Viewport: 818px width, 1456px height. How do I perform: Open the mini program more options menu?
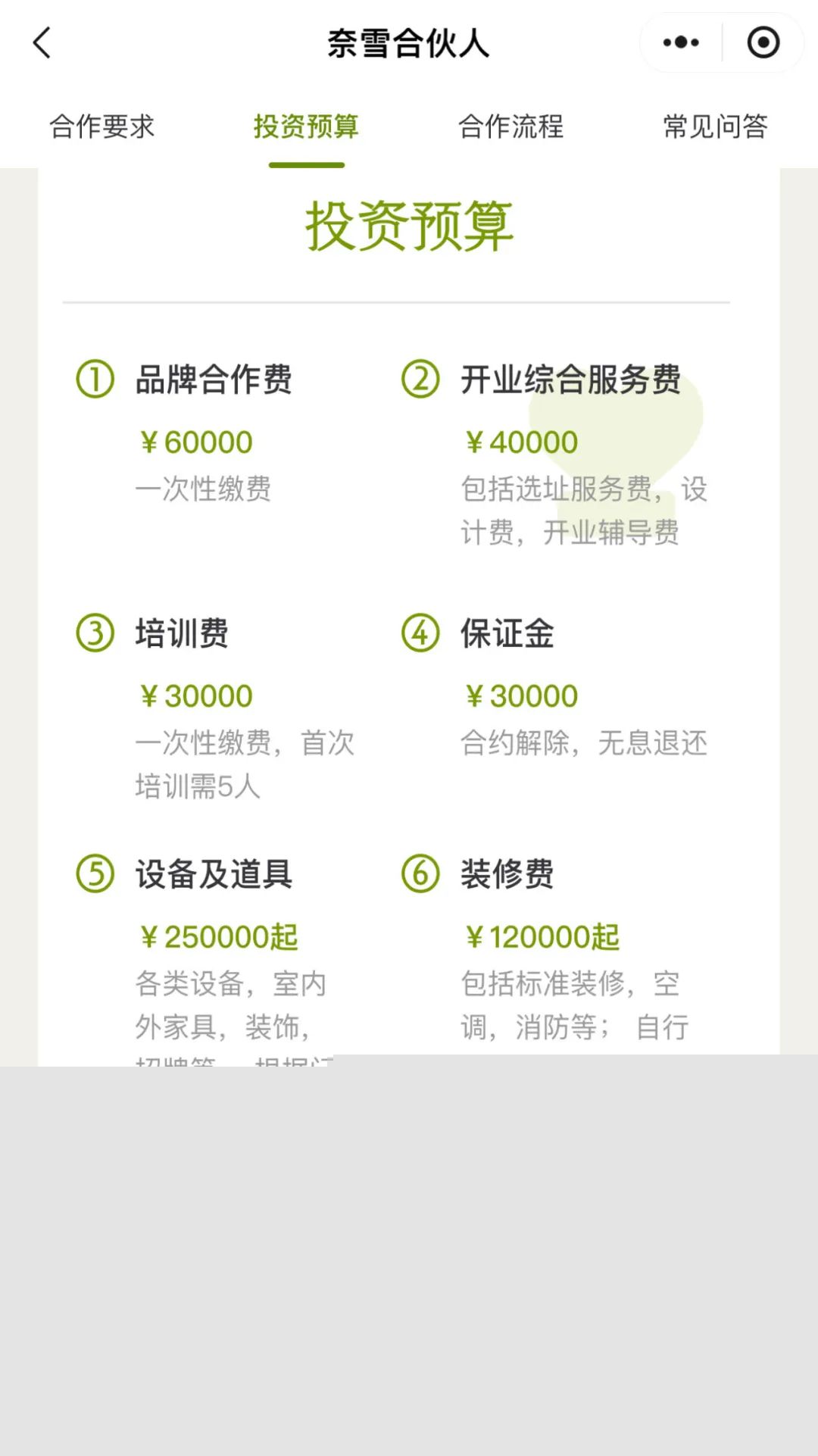click(680, 42)
